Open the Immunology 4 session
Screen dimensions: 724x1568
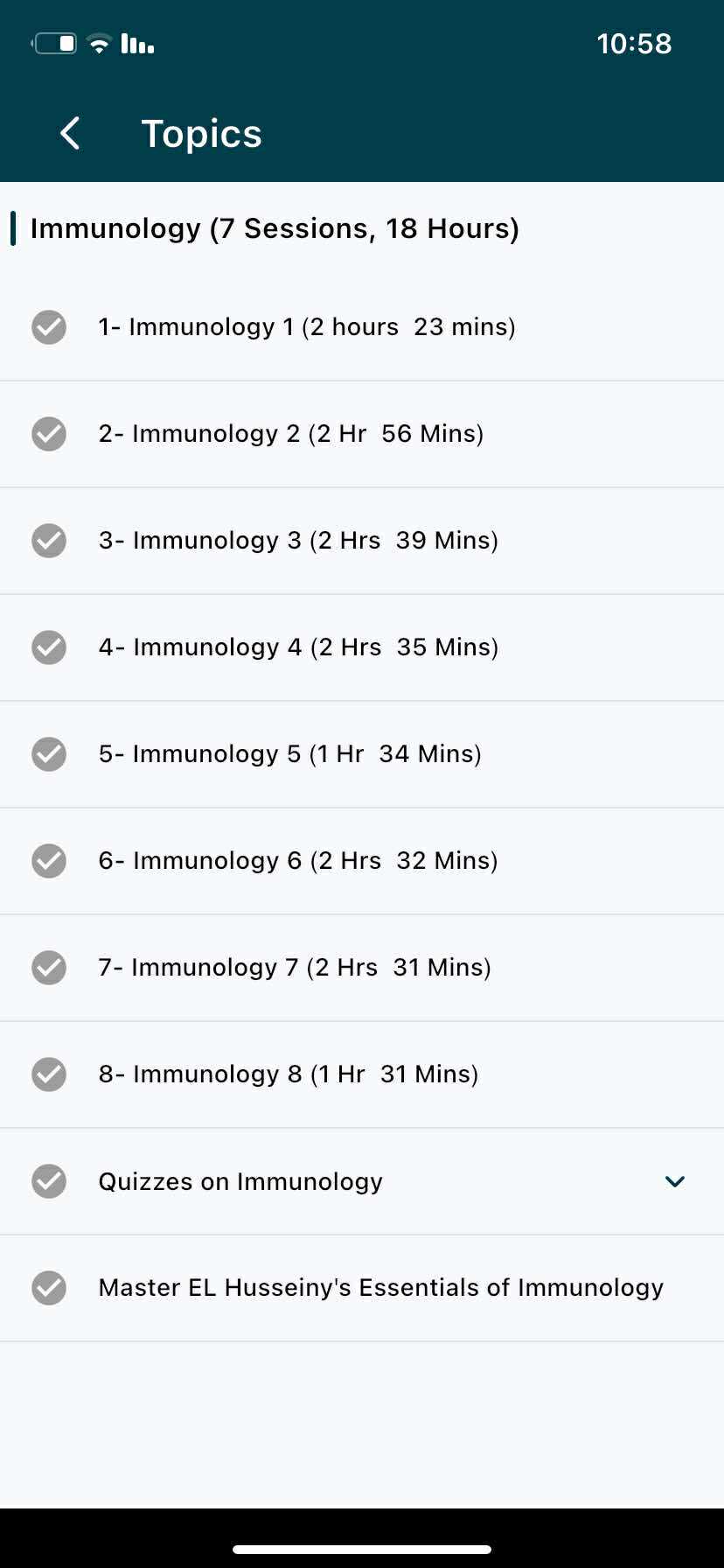pyautogui.click(x=297, y=647)
